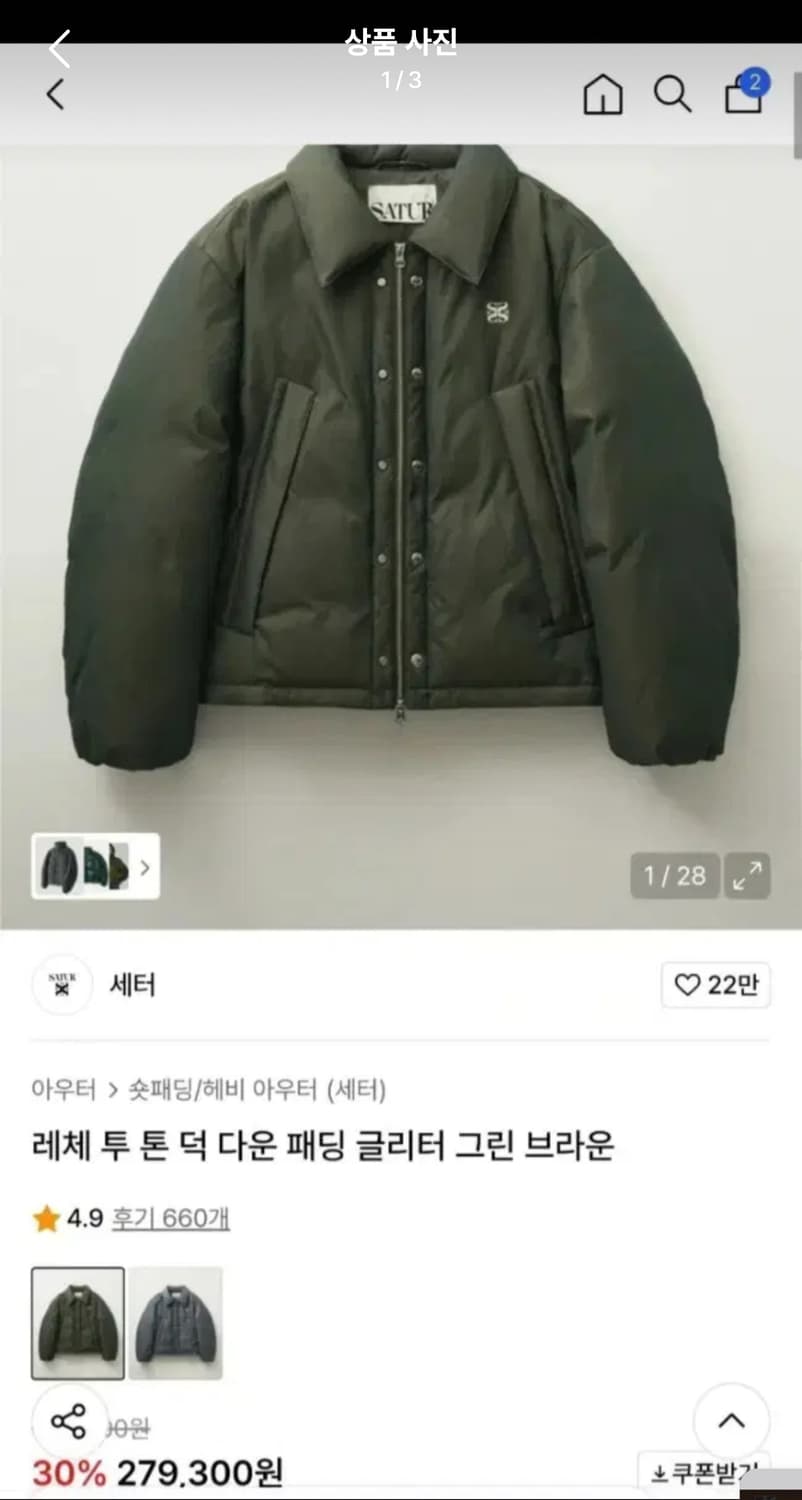Expand mini thumbnail strip with chevron
Viewport: 802px width, 1500px height.
coord(145,867)
